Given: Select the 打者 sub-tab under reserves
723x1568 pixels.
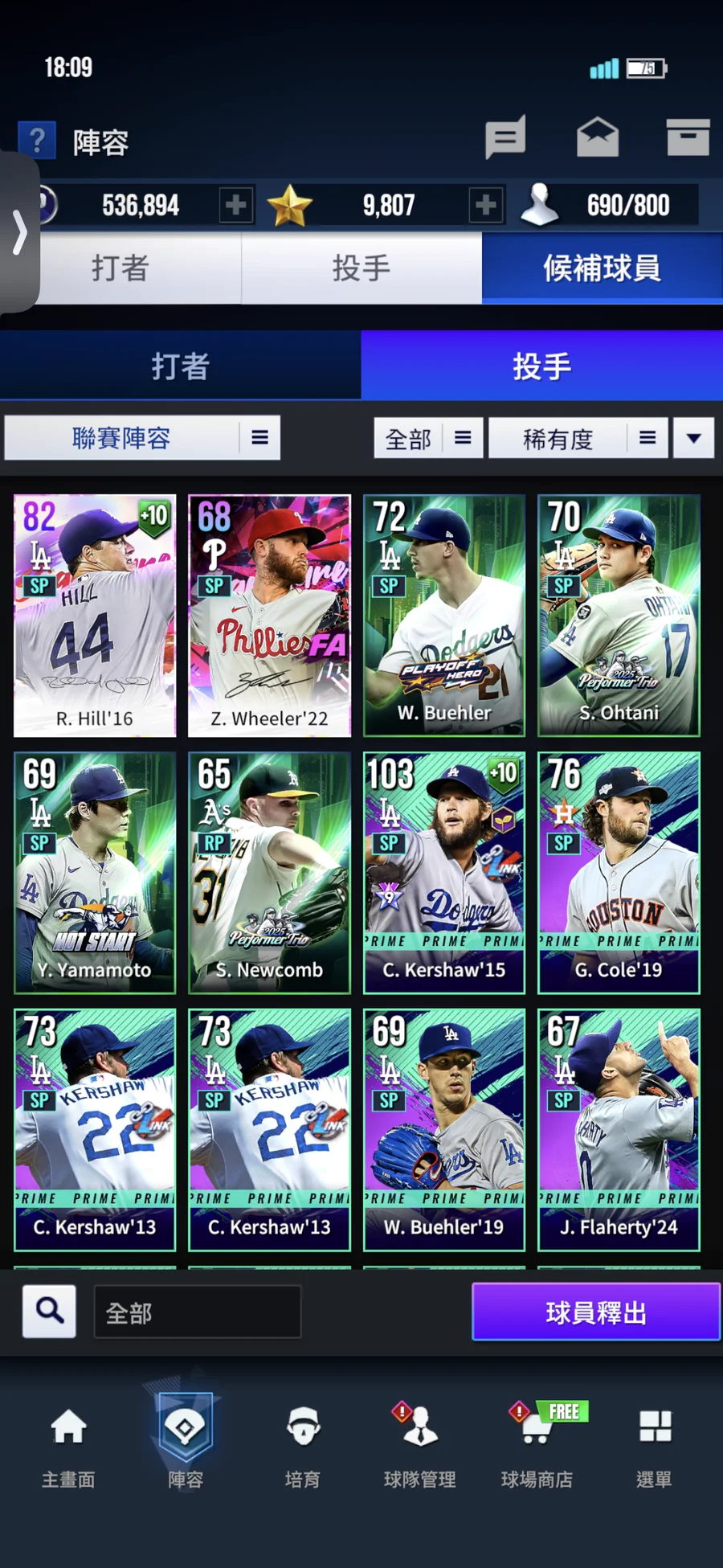Looking at the screenshot, I should click(181, 366).
